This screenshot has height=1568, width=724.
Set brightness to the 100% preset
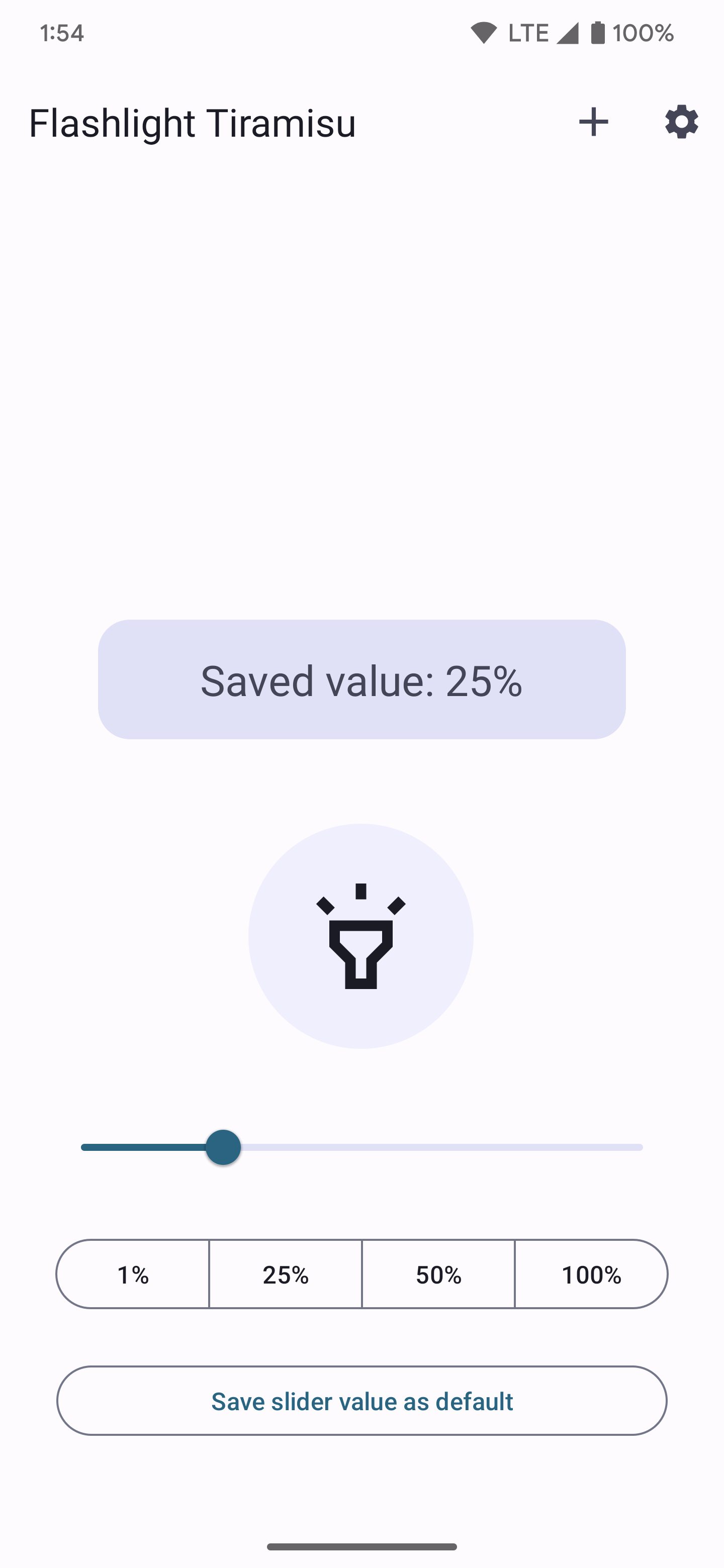[591, 1274]
